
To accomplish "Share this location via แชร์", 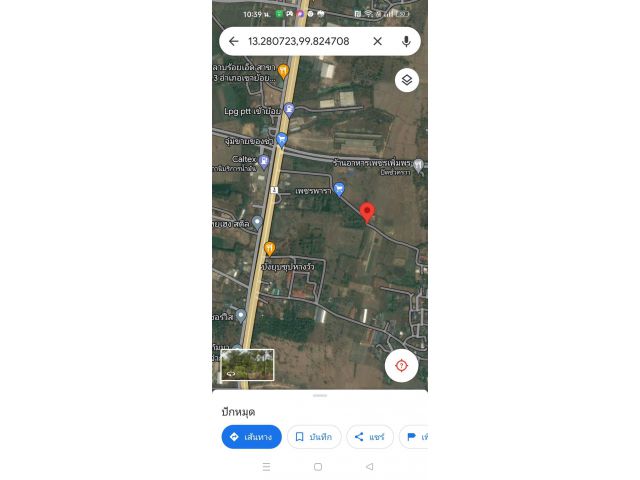I will (x=369, y=437).
